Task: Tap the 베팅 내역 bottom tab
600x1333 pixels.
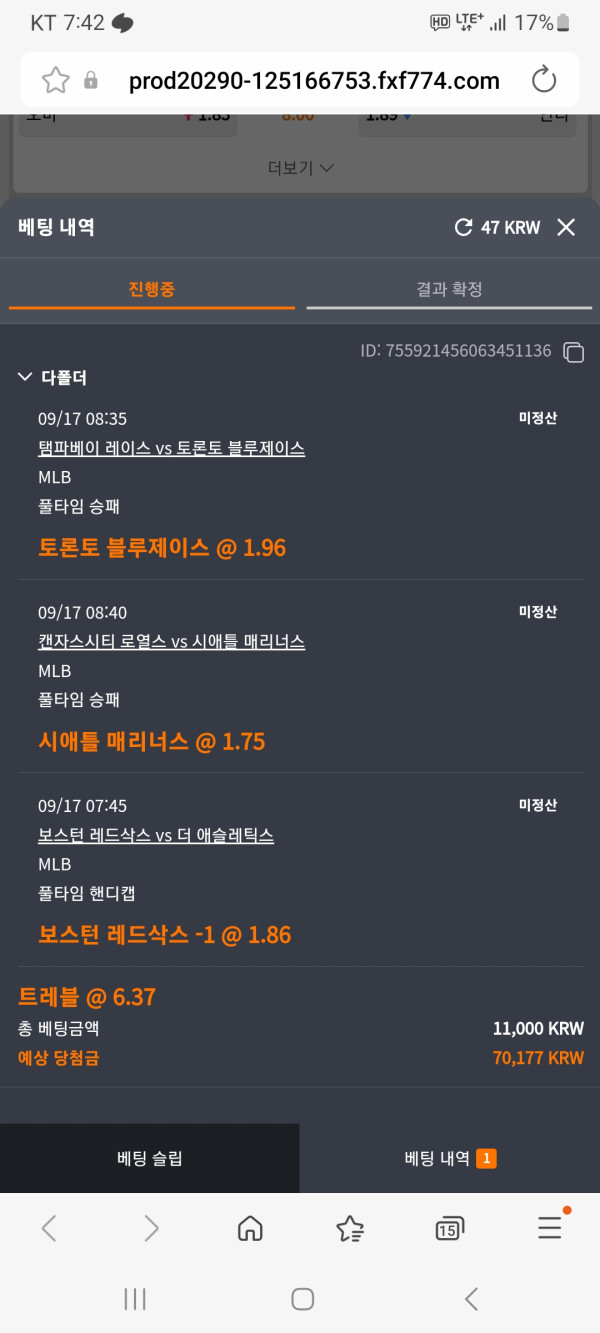Action: coord(450,1159)
